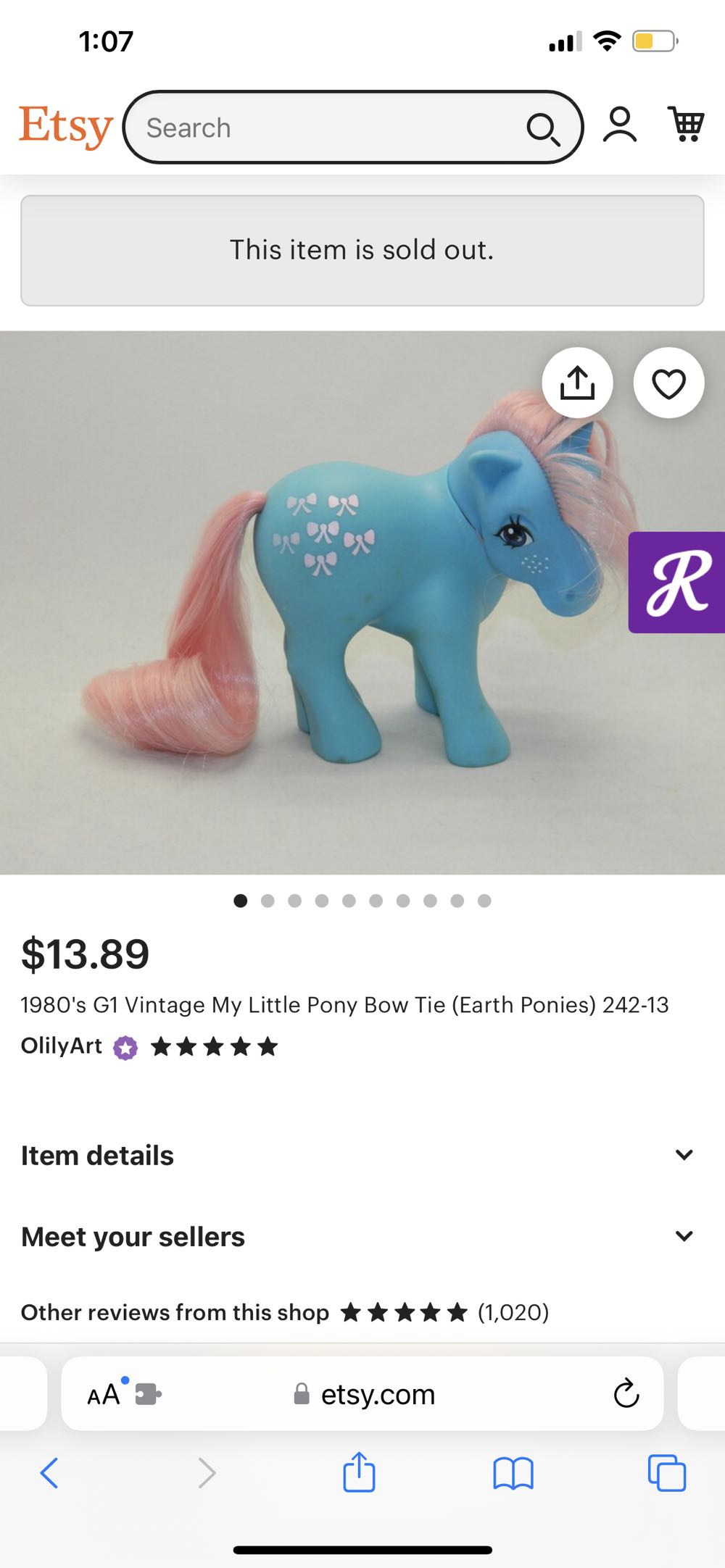Open Safari bookmarks
This screenshot has width=725, height=1568.
(x=513, y=1472)
